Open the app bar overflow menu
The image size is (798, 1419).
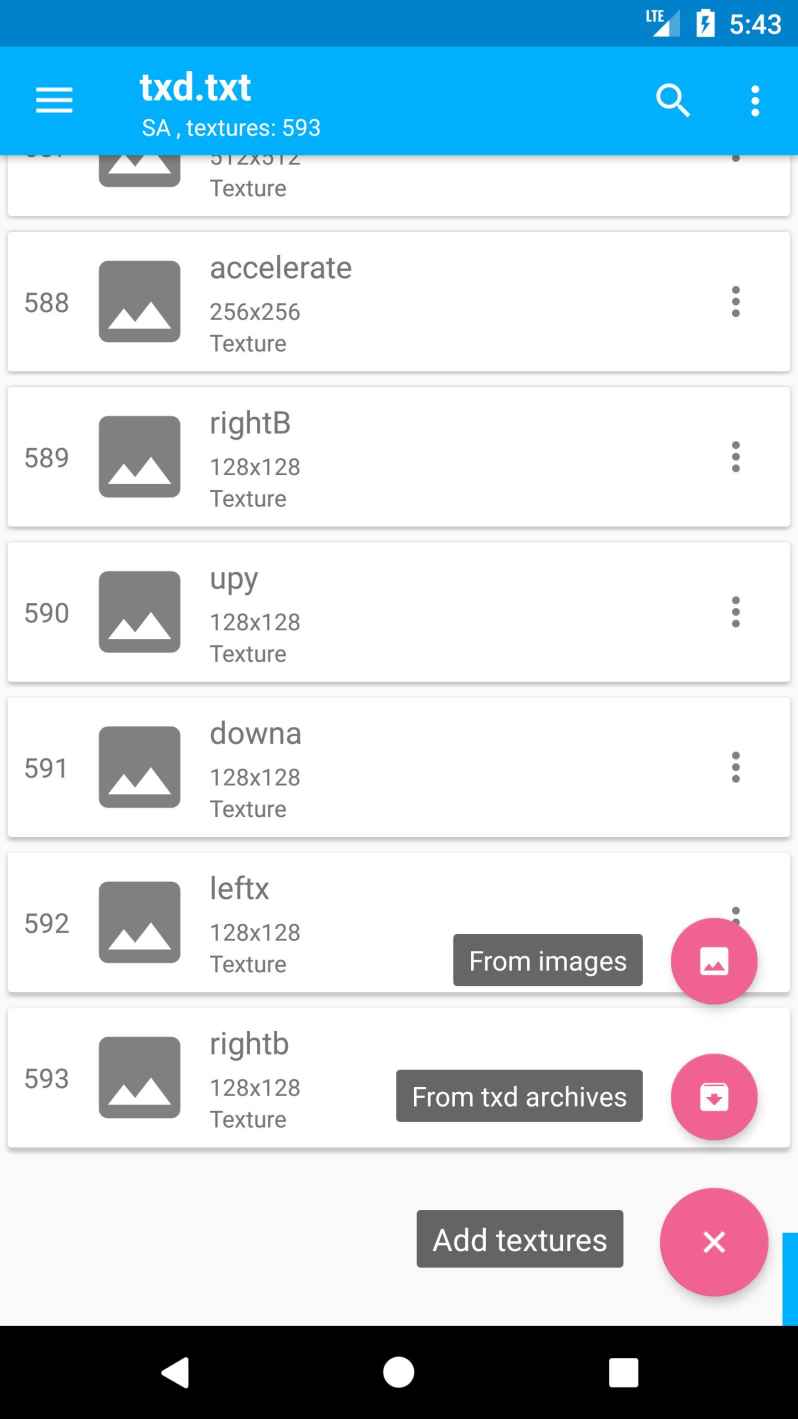pos(755,100)
